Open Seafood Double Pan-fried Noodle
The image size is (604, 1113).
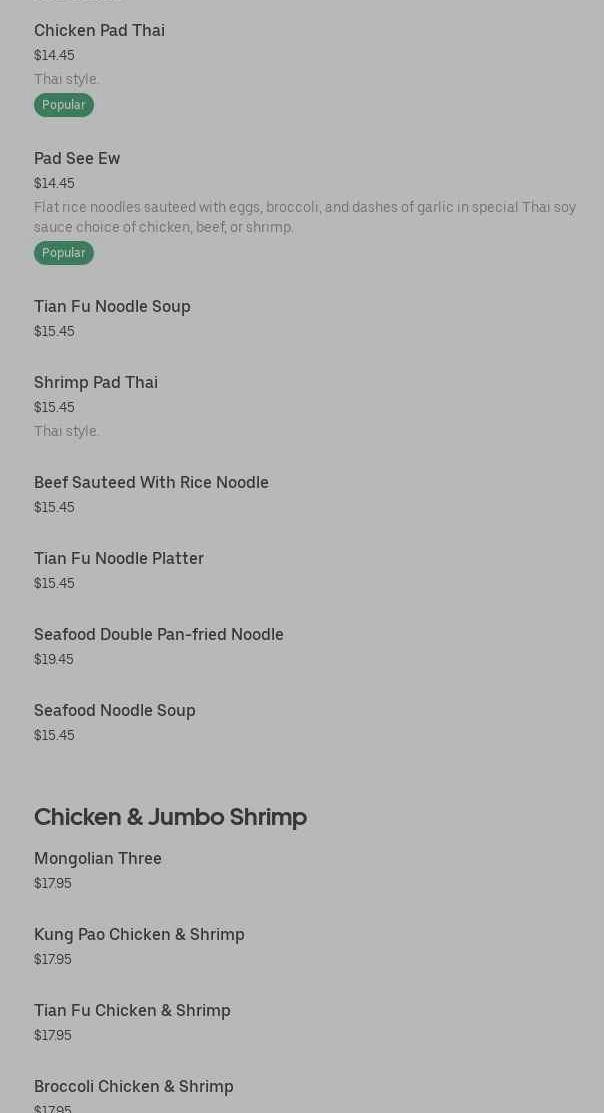pos(159,635)
